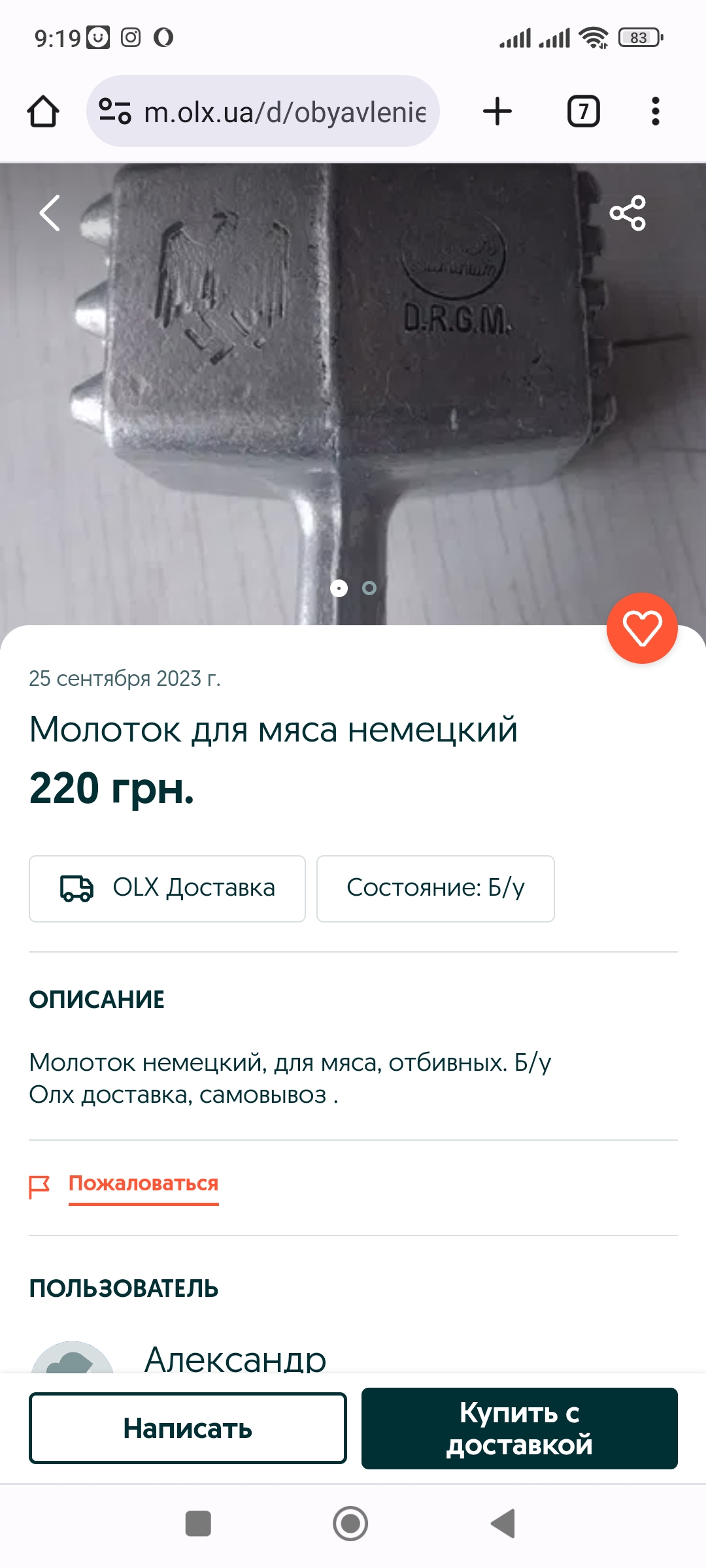Image resolution: width=706 pixels, height=1568 pixels.
Task: Tap Купить с доставкой
Action: 520,1428
